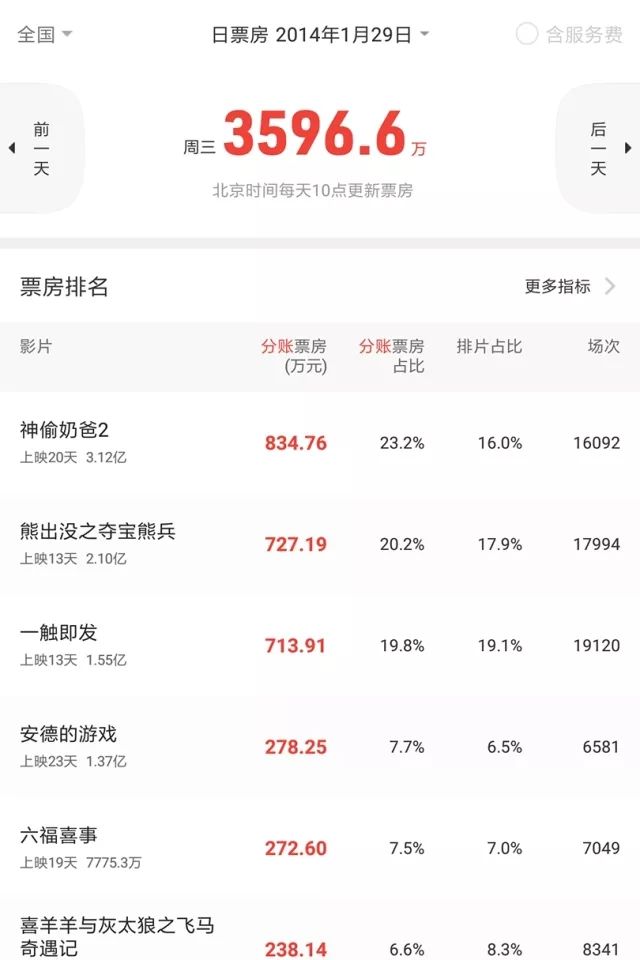Enable the 含服务费 option

[569, 34]
